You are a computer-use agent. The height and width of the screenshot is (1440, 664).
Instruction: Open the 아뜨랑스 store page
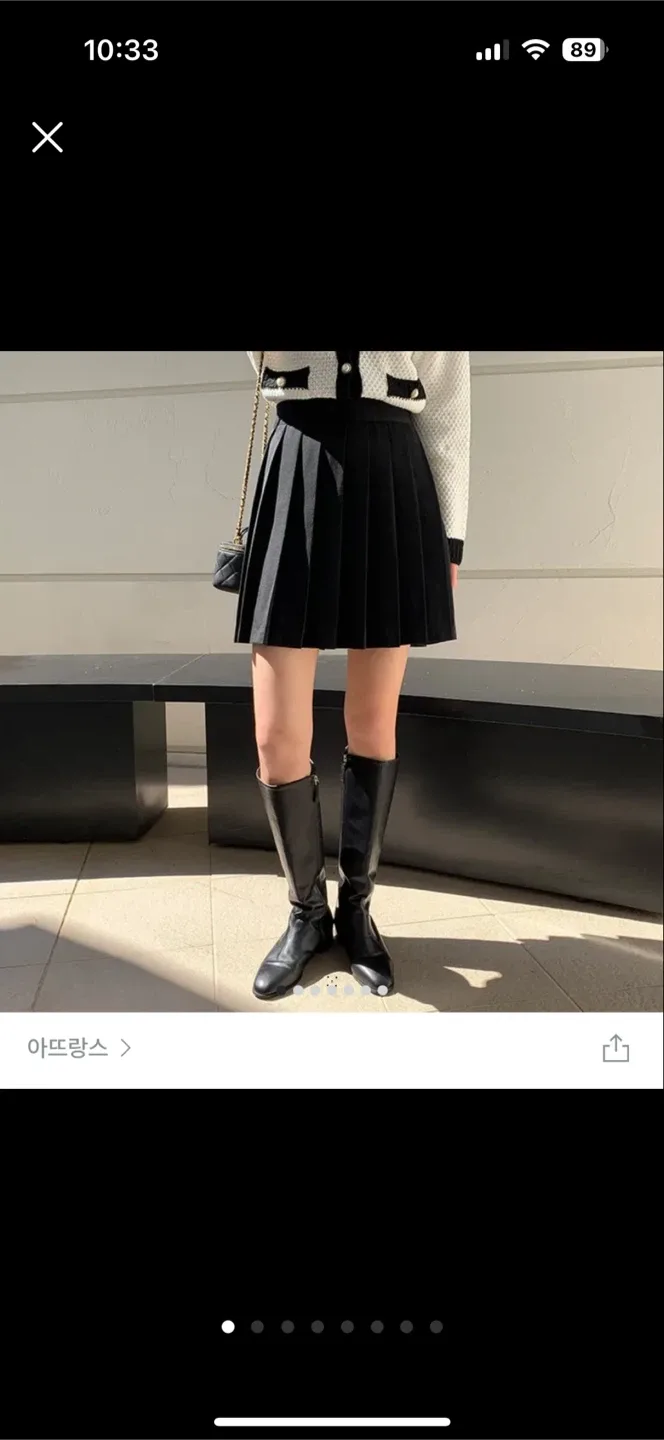coord(79,1048)
